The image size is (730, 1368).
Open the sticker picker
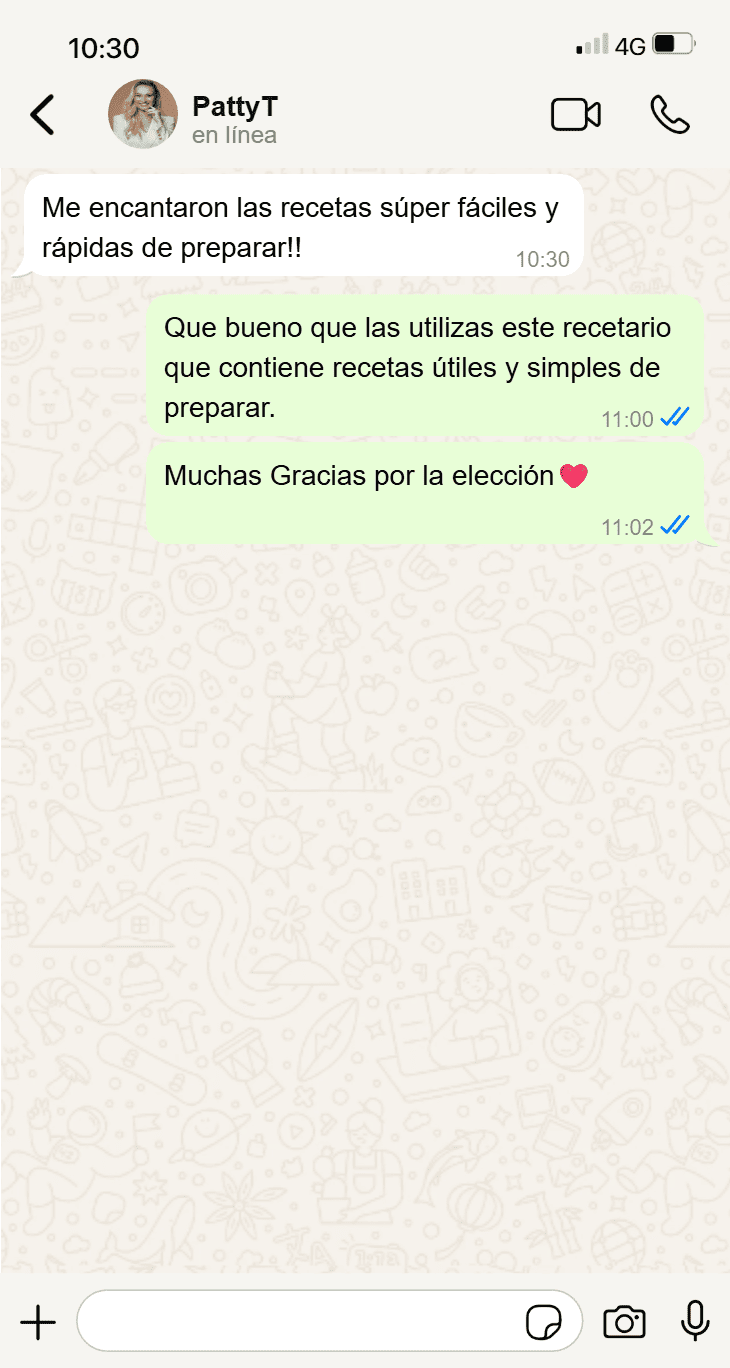[x=544, y=1322]
